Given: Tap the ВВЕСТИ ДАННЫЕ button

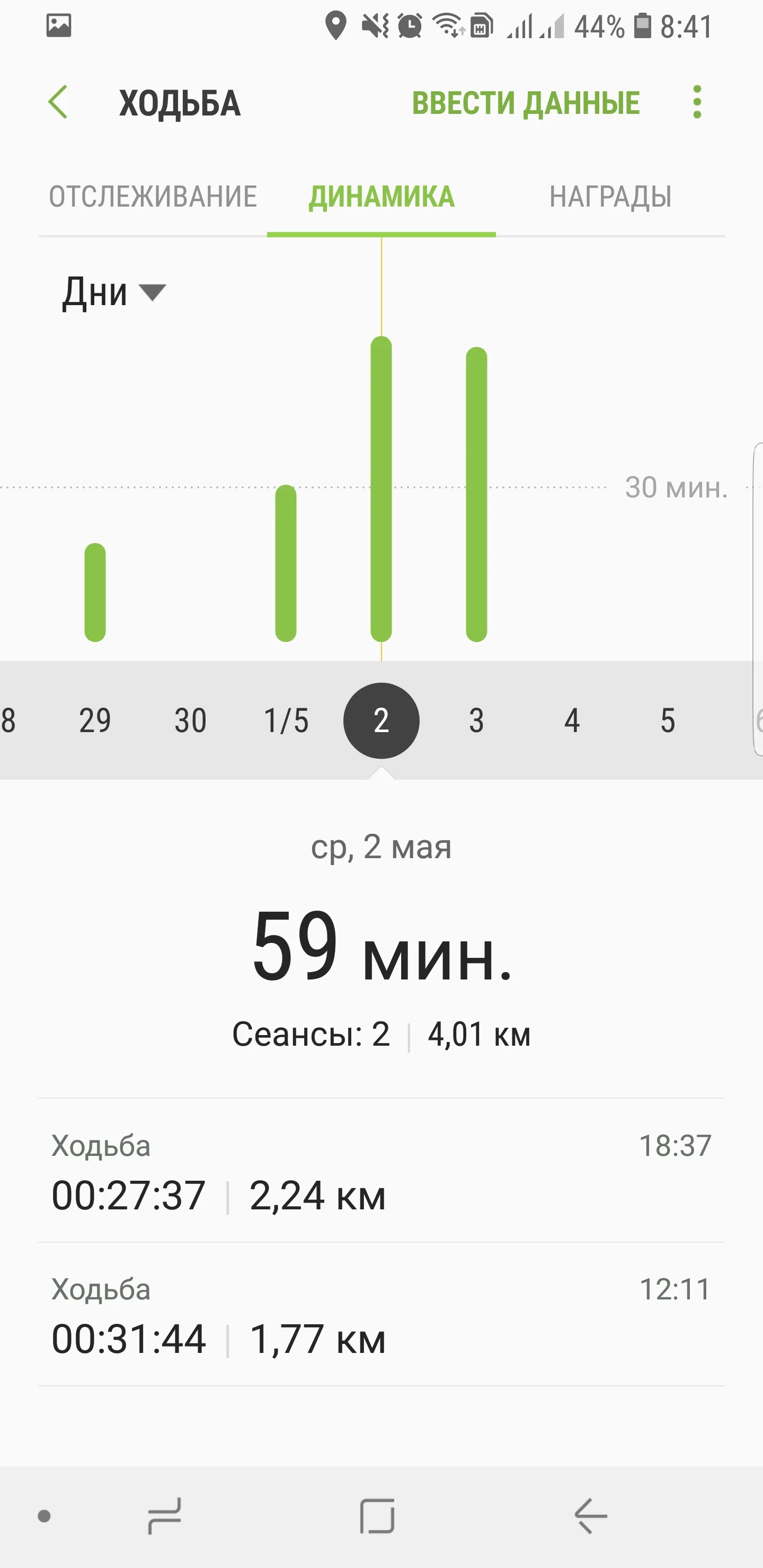Looking at the screenshot, I should [x=526, y=102].
